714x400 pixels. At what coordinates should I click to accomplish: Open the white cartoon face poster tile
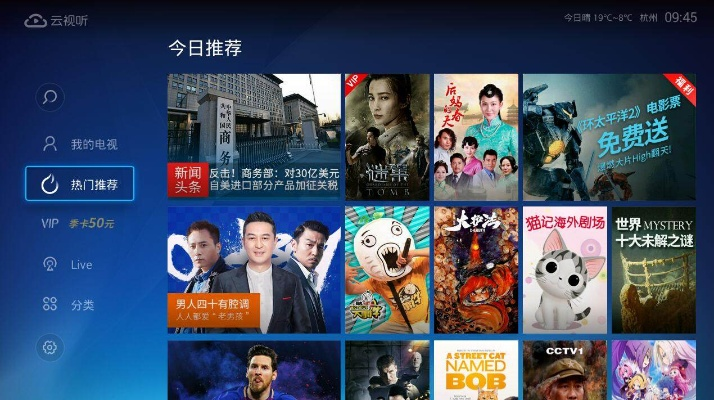(x=386, y=270)
